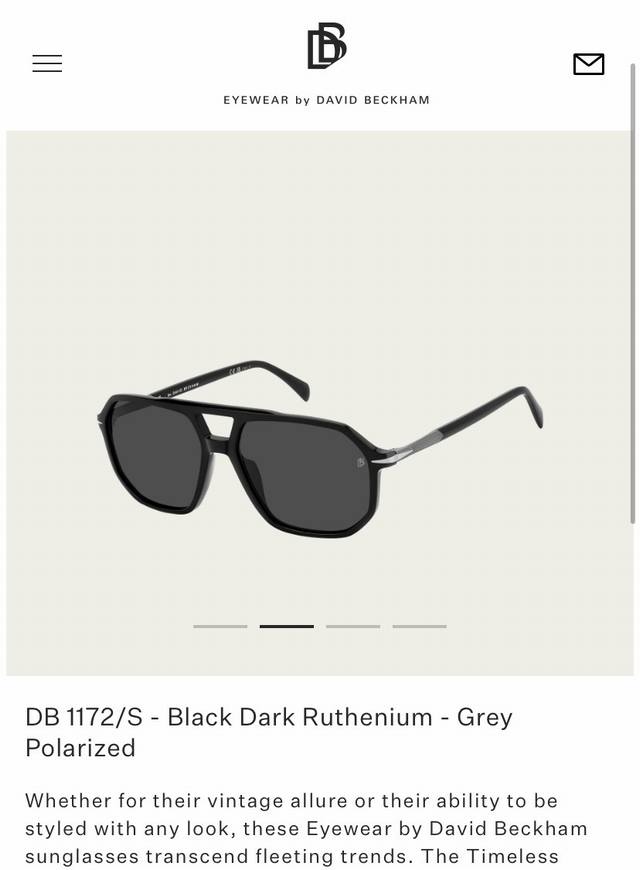Open the contact envelope icon
Viewport: 640px width, 870px height.
[x=588, y=64]
